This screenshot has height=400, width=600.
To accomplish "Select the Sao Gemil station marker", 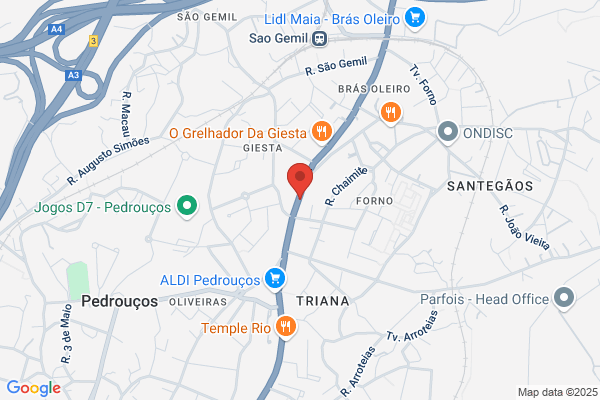I will click(x=320, y=39).
